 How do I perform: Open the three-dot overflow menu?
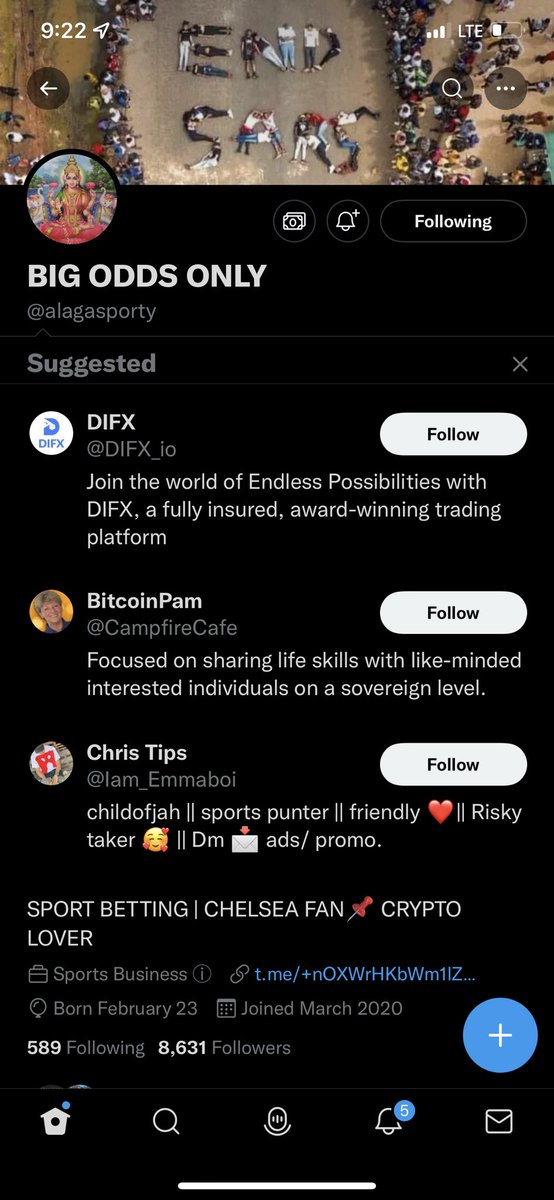506,88
